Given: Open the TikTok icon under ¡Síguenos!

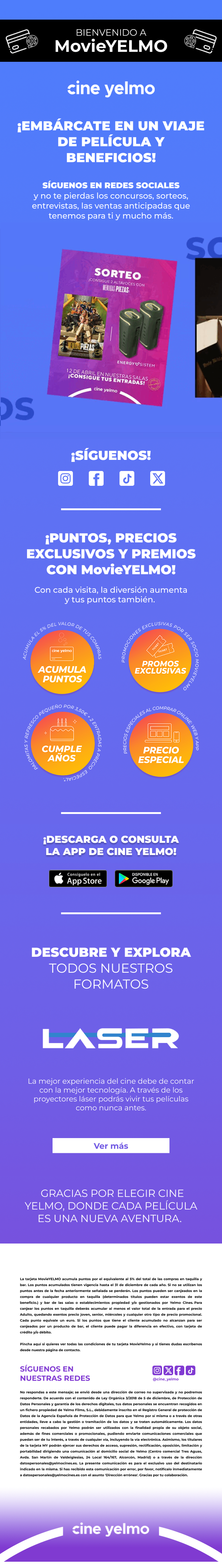Looking at the screenshot, I should pos(127,478).
